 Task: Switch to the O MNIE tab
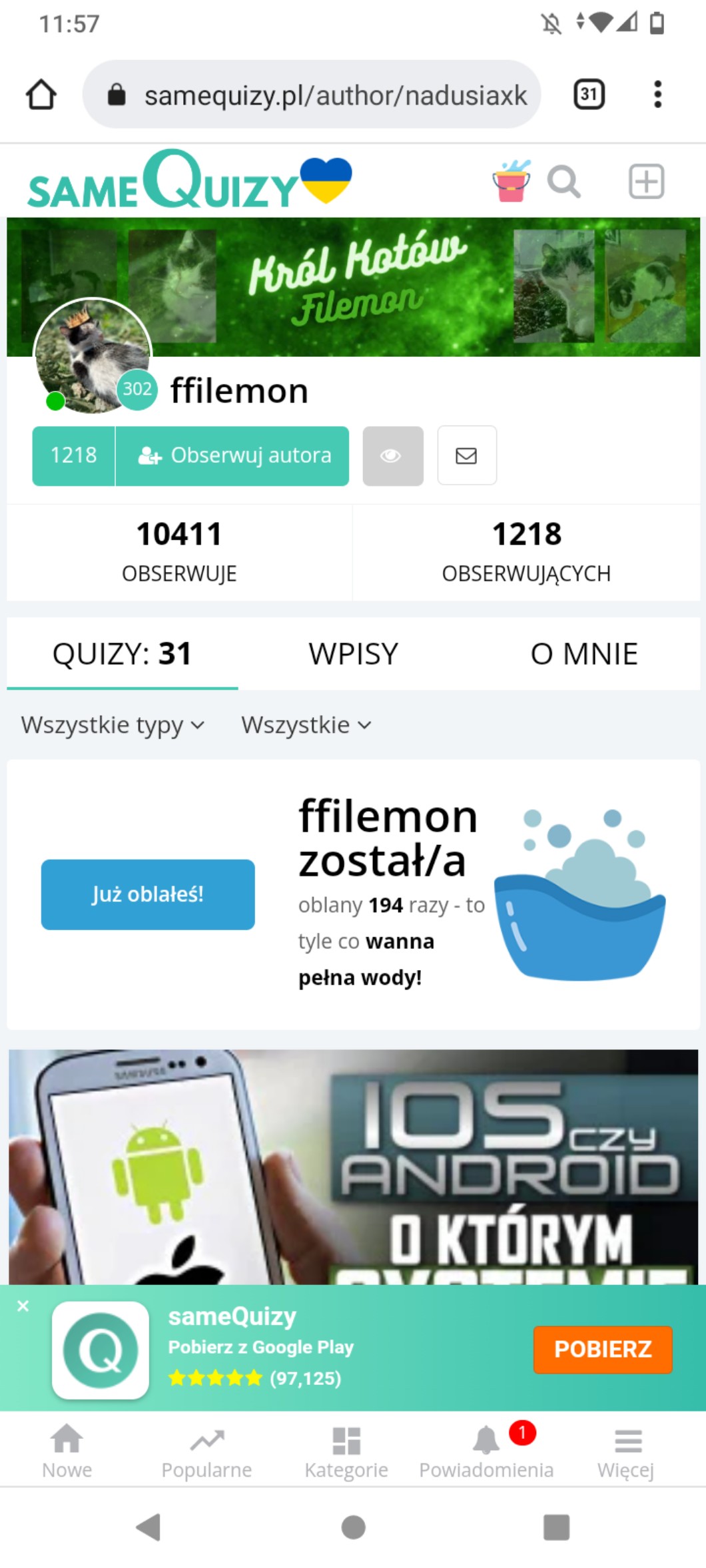583,654
